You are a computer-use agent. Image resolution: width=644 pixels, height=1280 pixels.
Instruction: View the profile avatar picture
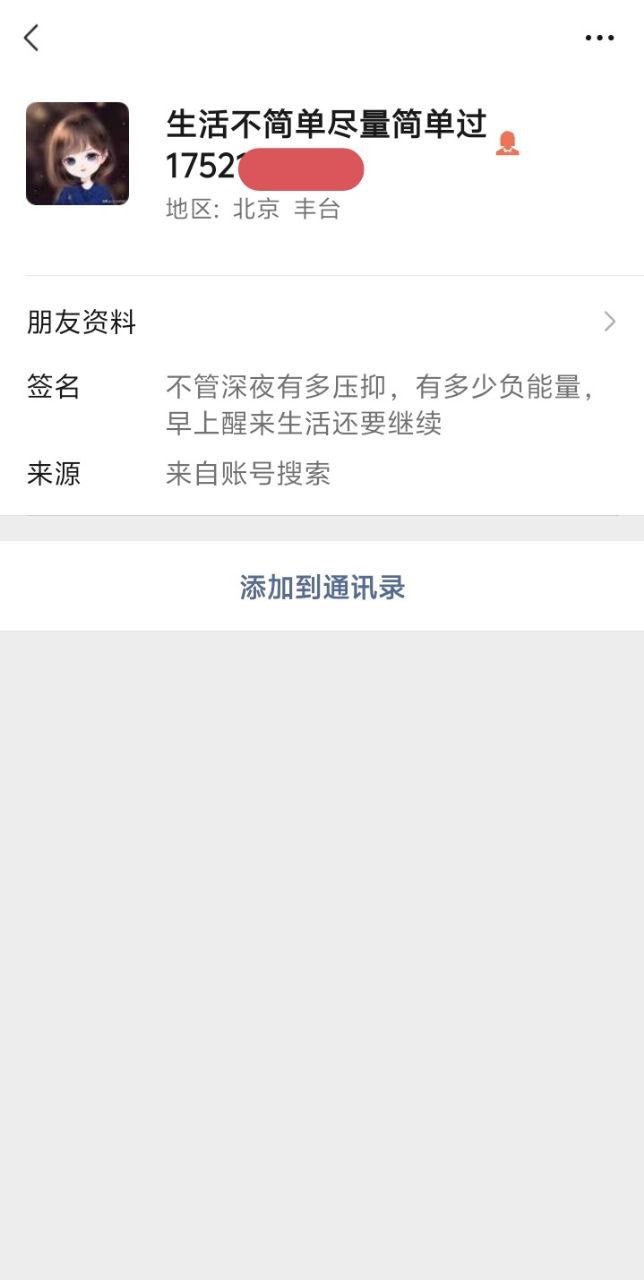tap(77, 153)
